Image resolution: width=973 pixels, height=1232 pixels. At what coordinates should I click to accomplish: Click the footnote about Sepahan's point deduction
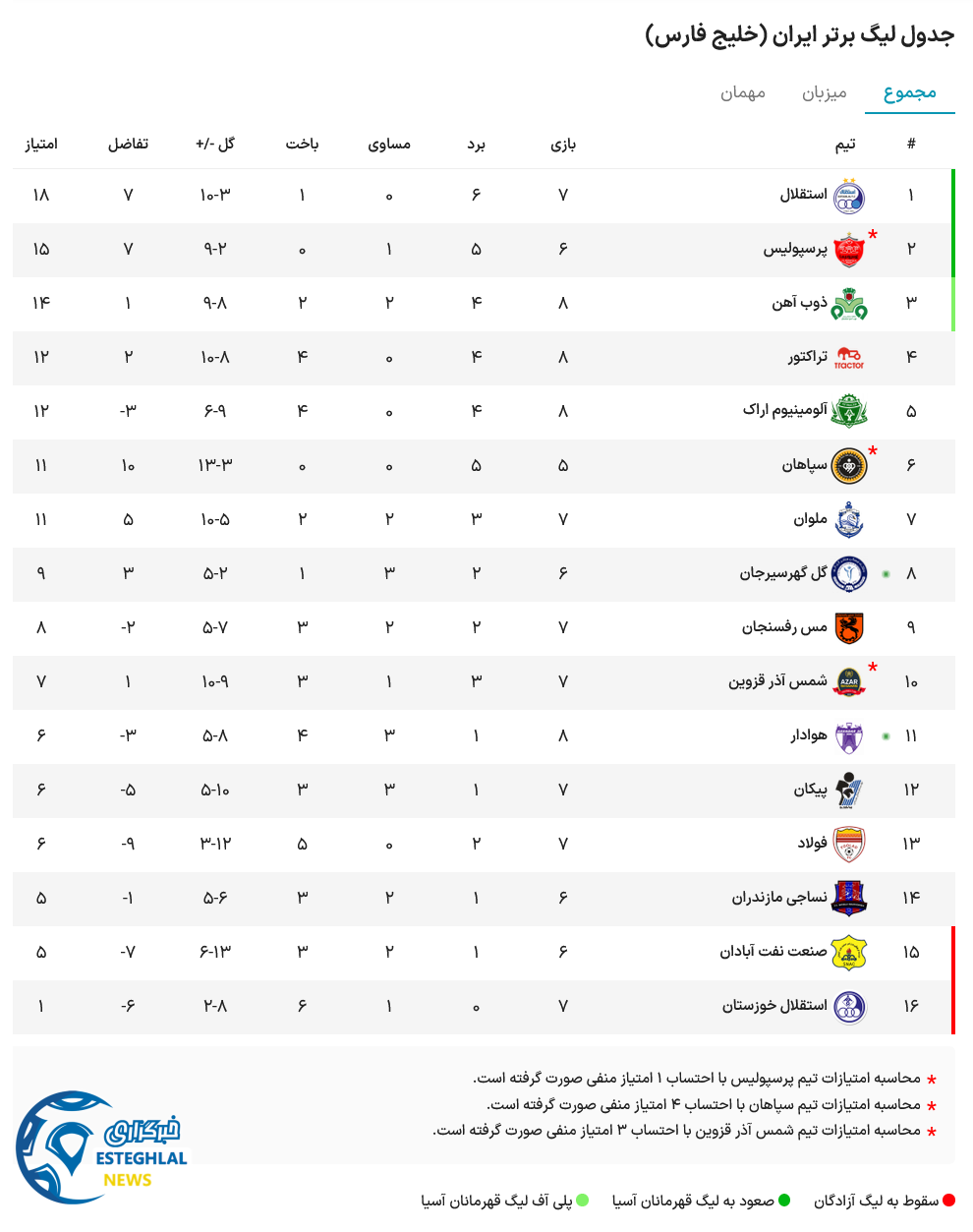coord(708,1105)
